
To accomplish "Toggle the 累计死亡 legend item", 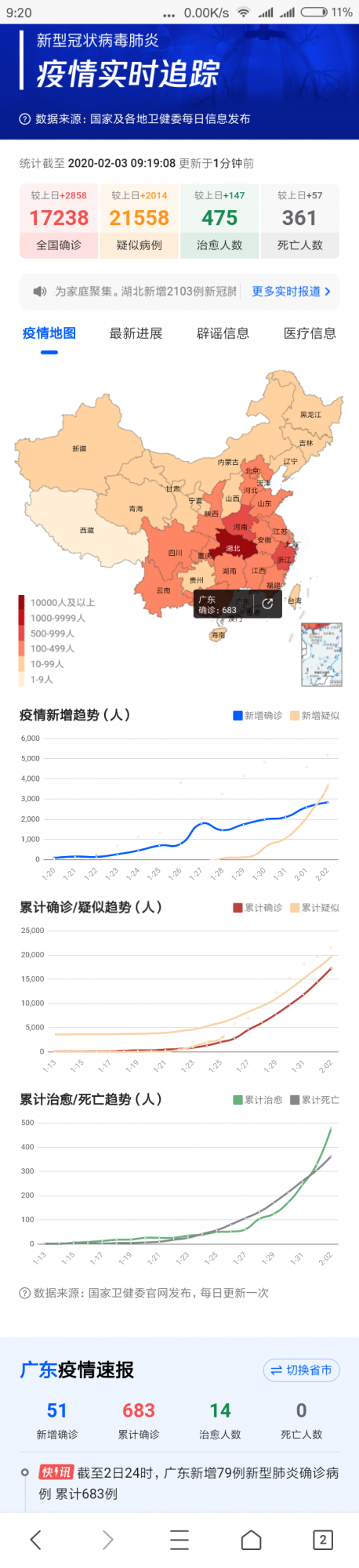I will point(315,1099).
